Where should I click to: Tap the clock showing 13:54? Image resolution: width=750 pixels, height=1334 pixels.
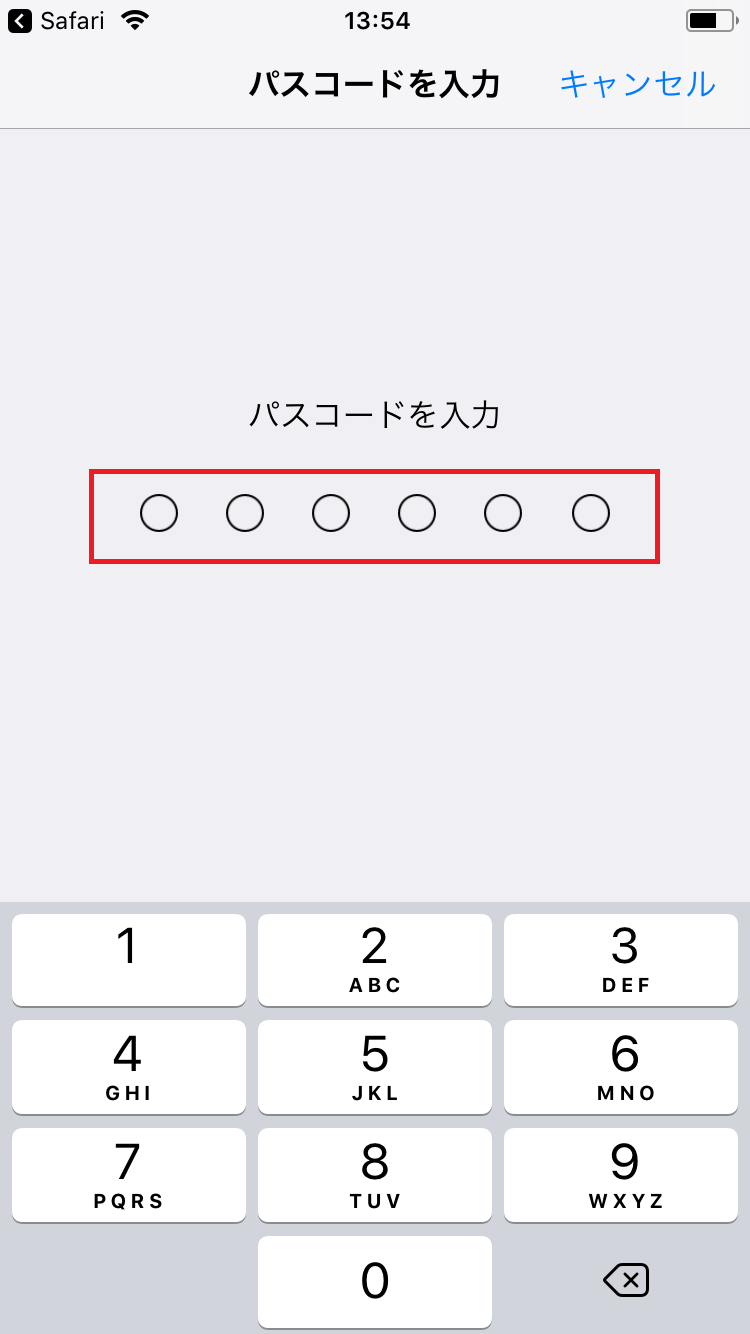(375, 20)
